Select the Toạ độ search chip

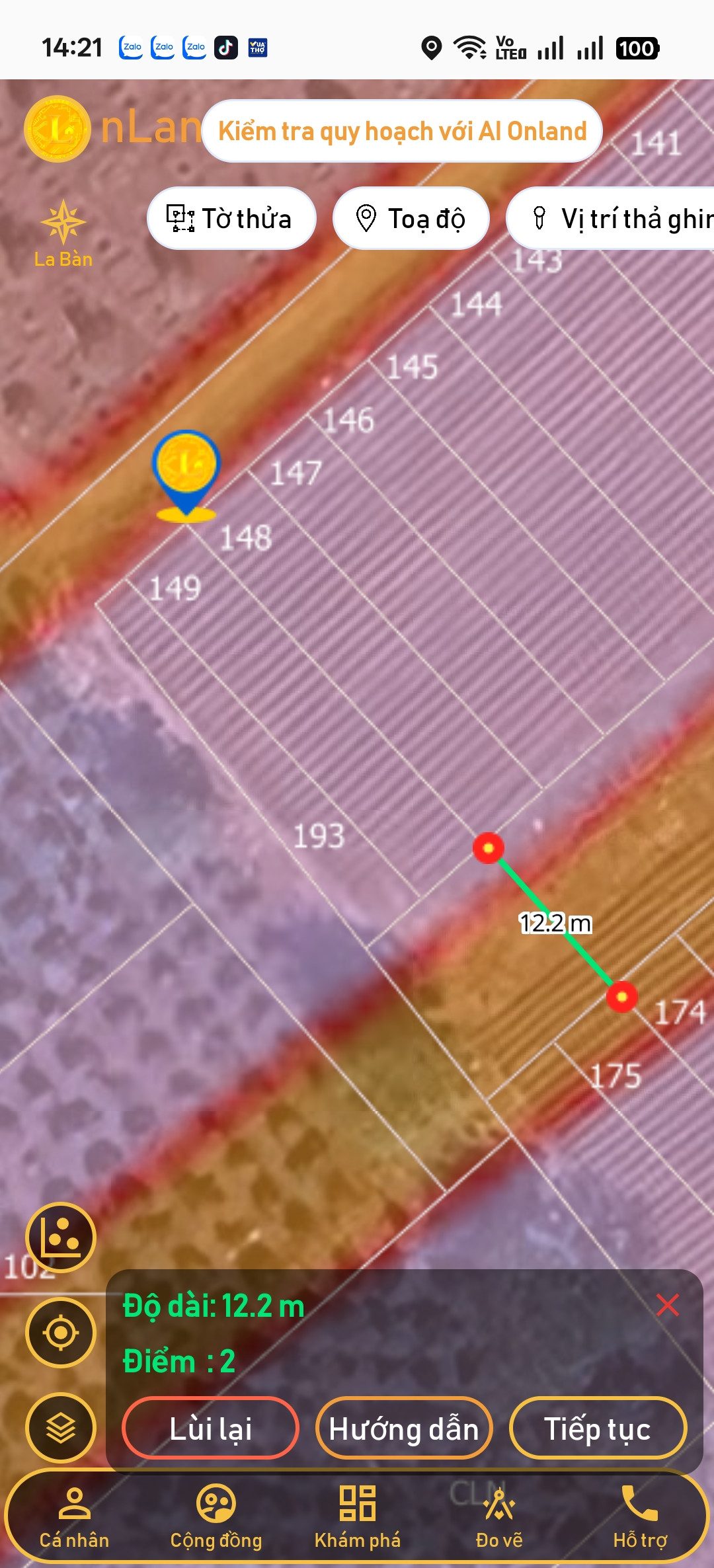(x=411, y=218)
